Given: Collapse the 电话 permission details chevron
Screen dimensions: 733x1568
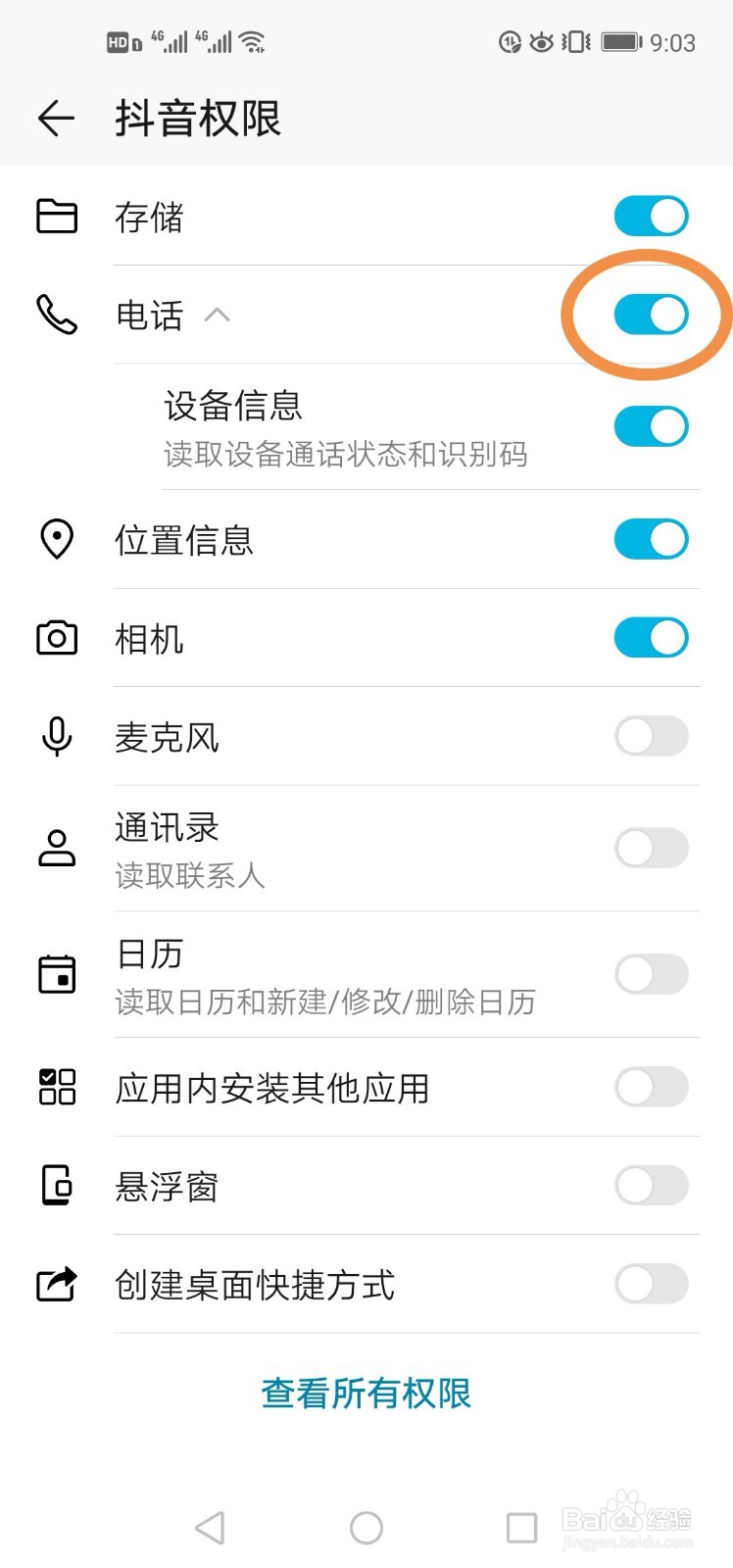Looking at the screenshot, I should (220, 316).
